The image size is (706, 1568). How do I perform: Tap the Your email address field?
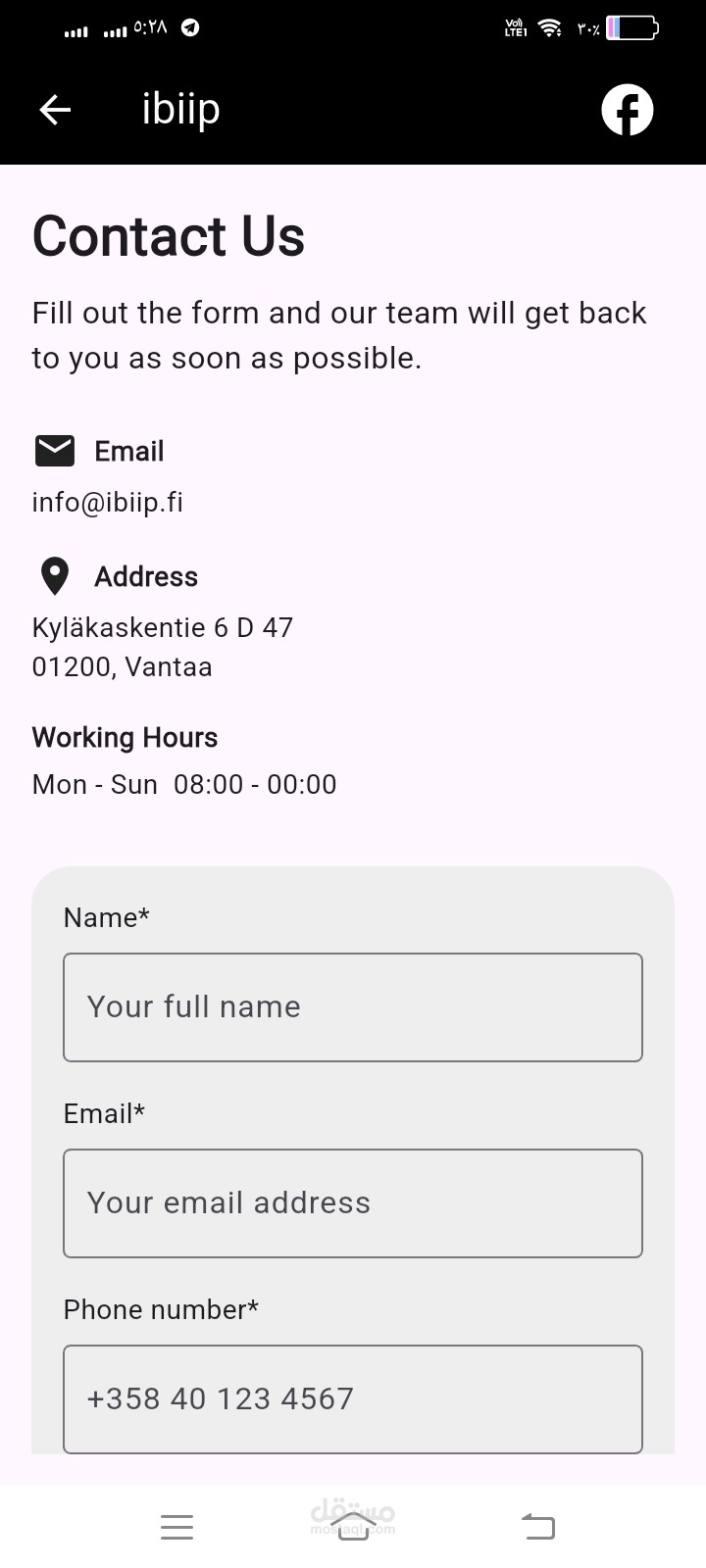pos(353,1203)
